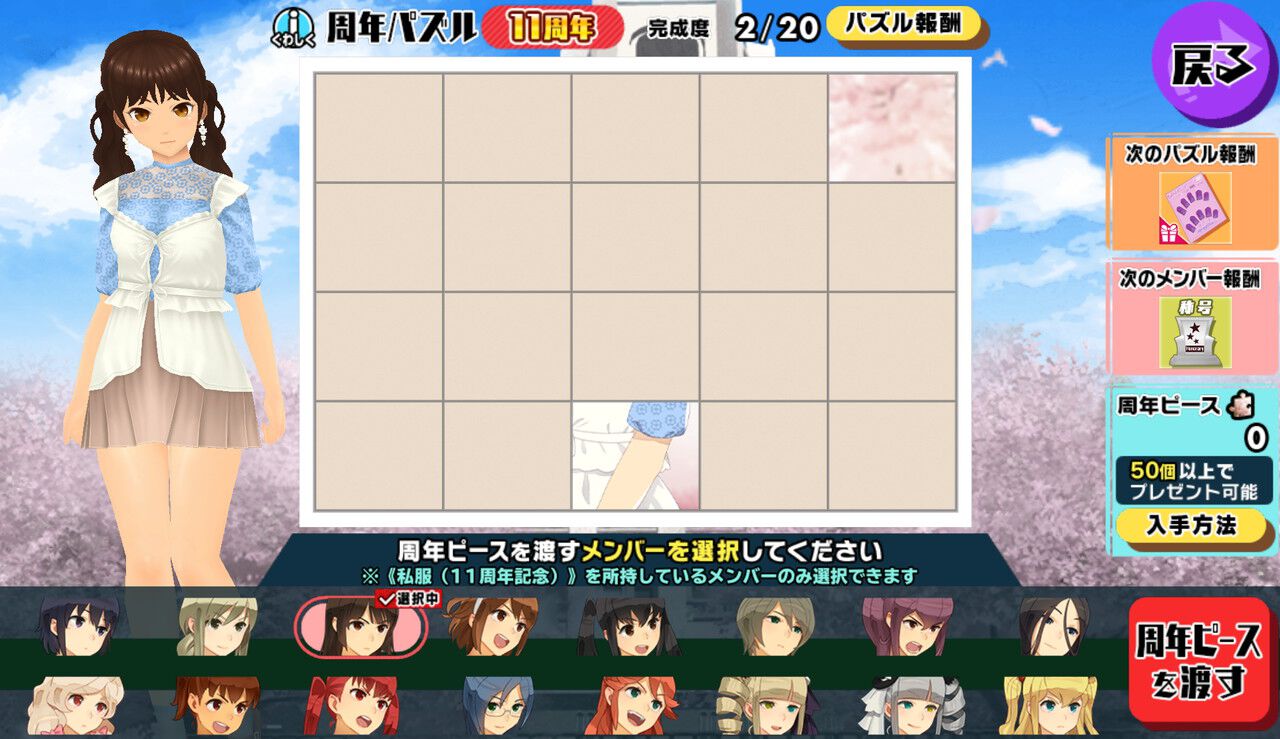Tap the 入手方法 button
This screenshot has height=739, width=1280.
[1190, 525]
